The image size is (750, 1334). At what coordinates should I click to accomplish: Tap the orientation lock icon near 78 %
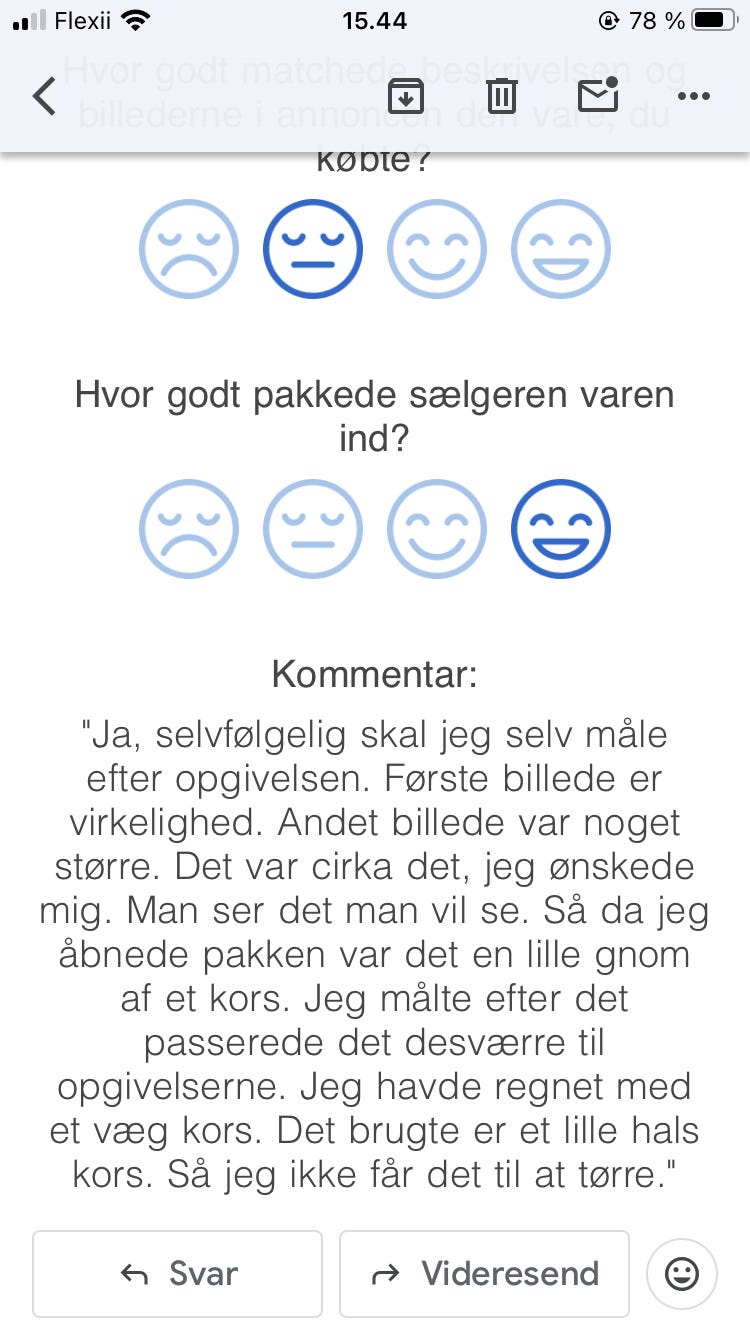[x=608, y=20]
